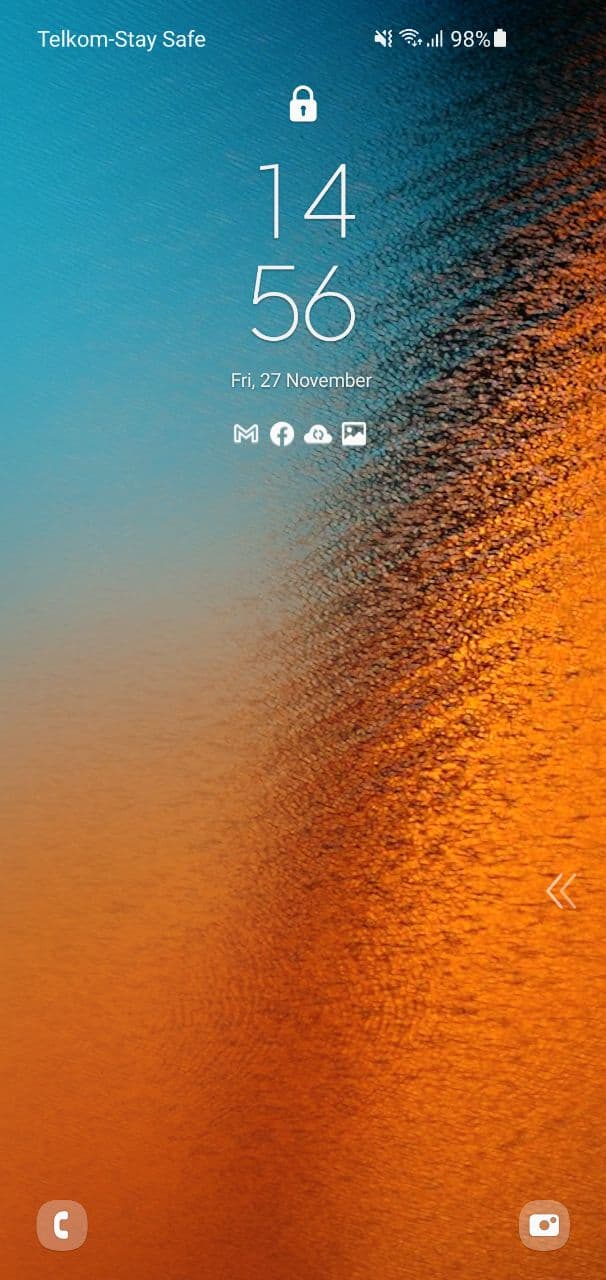Launch the camera shortcut on the lock screen
Screen dimensions: 606x1280
(x=544, y=1225)
